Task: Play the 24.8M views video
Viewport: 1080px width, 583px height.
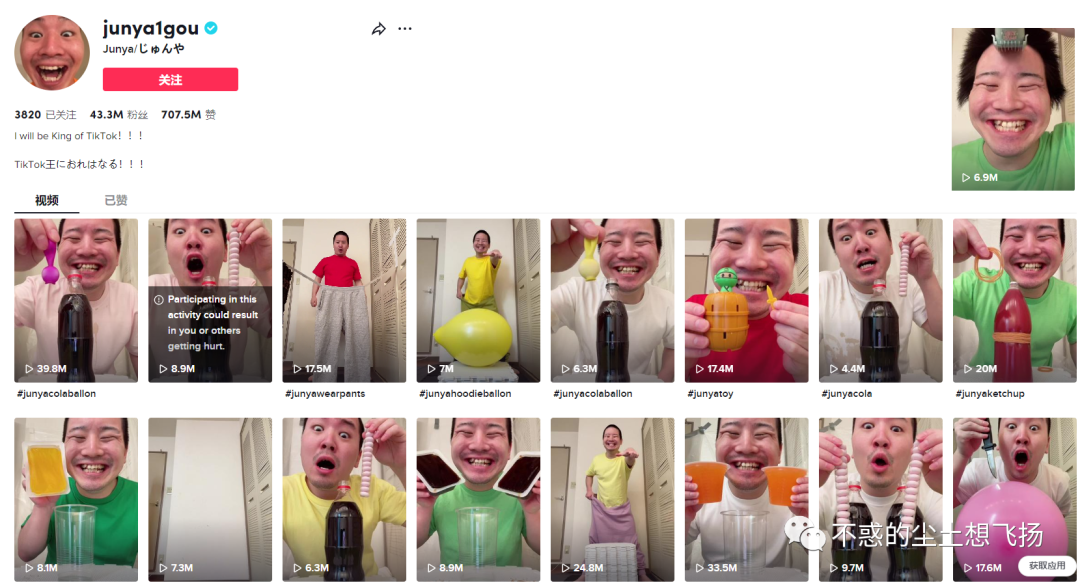Action: pyautogui.click(x=612, y=498)
